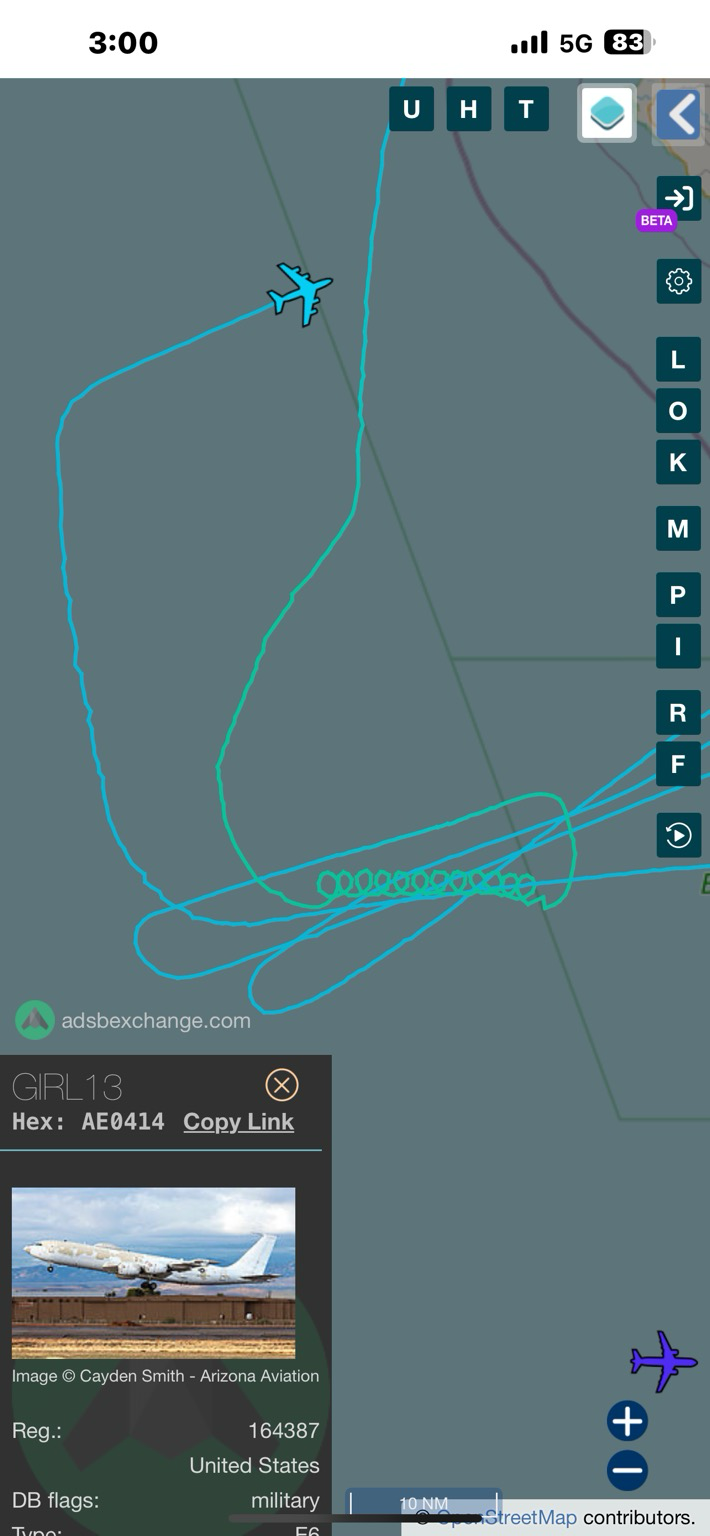The height and width of the screenshot is (1536, 710).
Task: Tap the M button
Action: pyautogui.click(x=678, y=528)
